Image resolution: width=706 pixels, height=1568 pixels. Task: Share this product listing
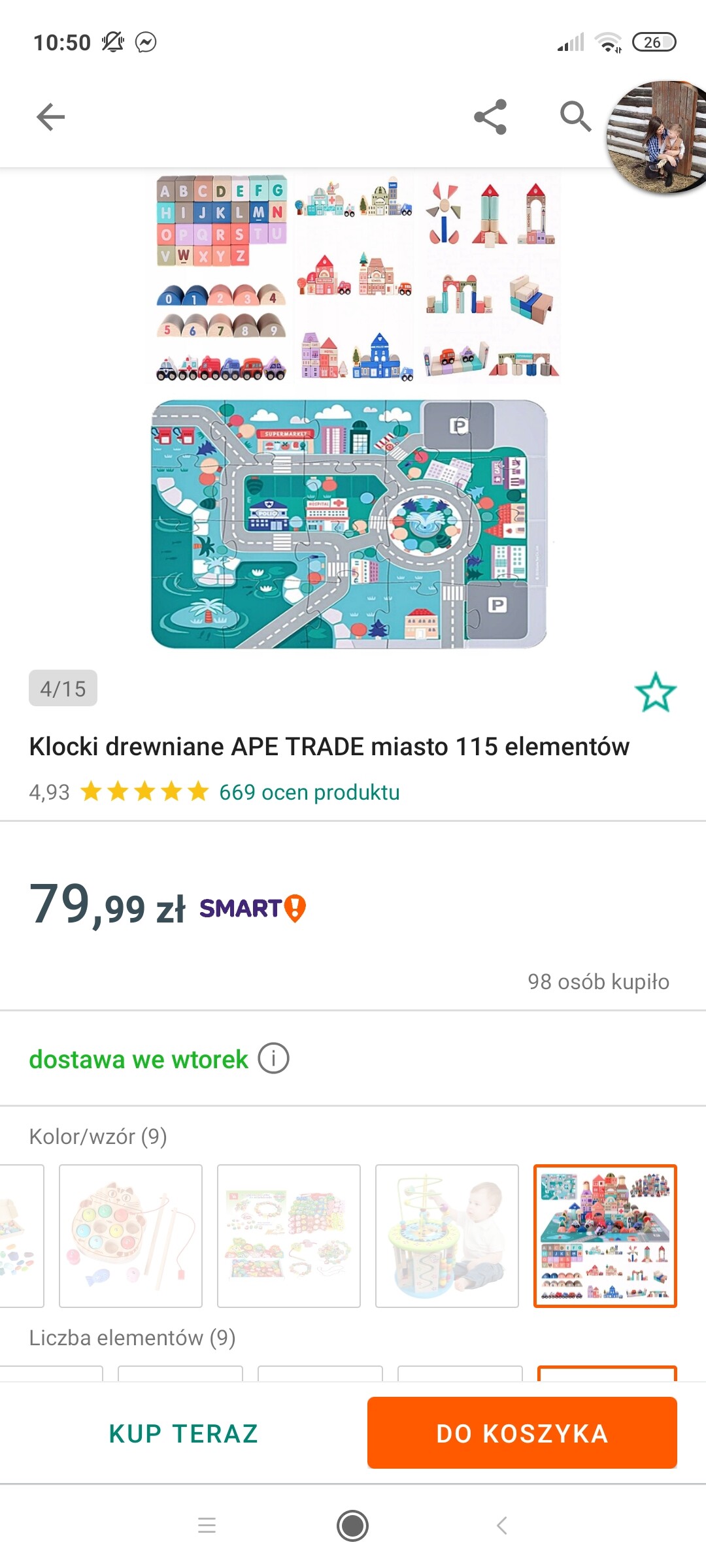click(x=490, y=117)
